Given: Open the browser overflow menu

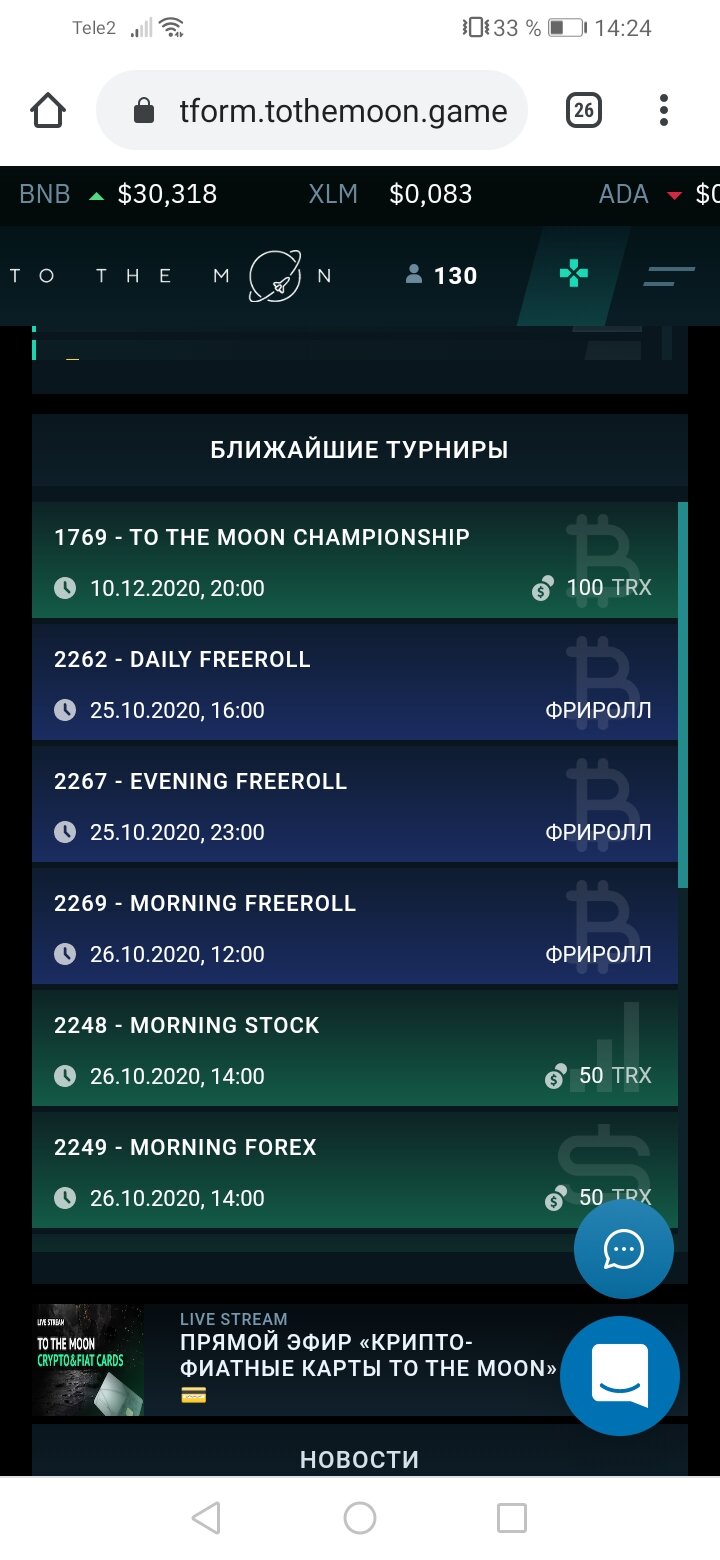Looking at the screenshot, I should point(664,110).
